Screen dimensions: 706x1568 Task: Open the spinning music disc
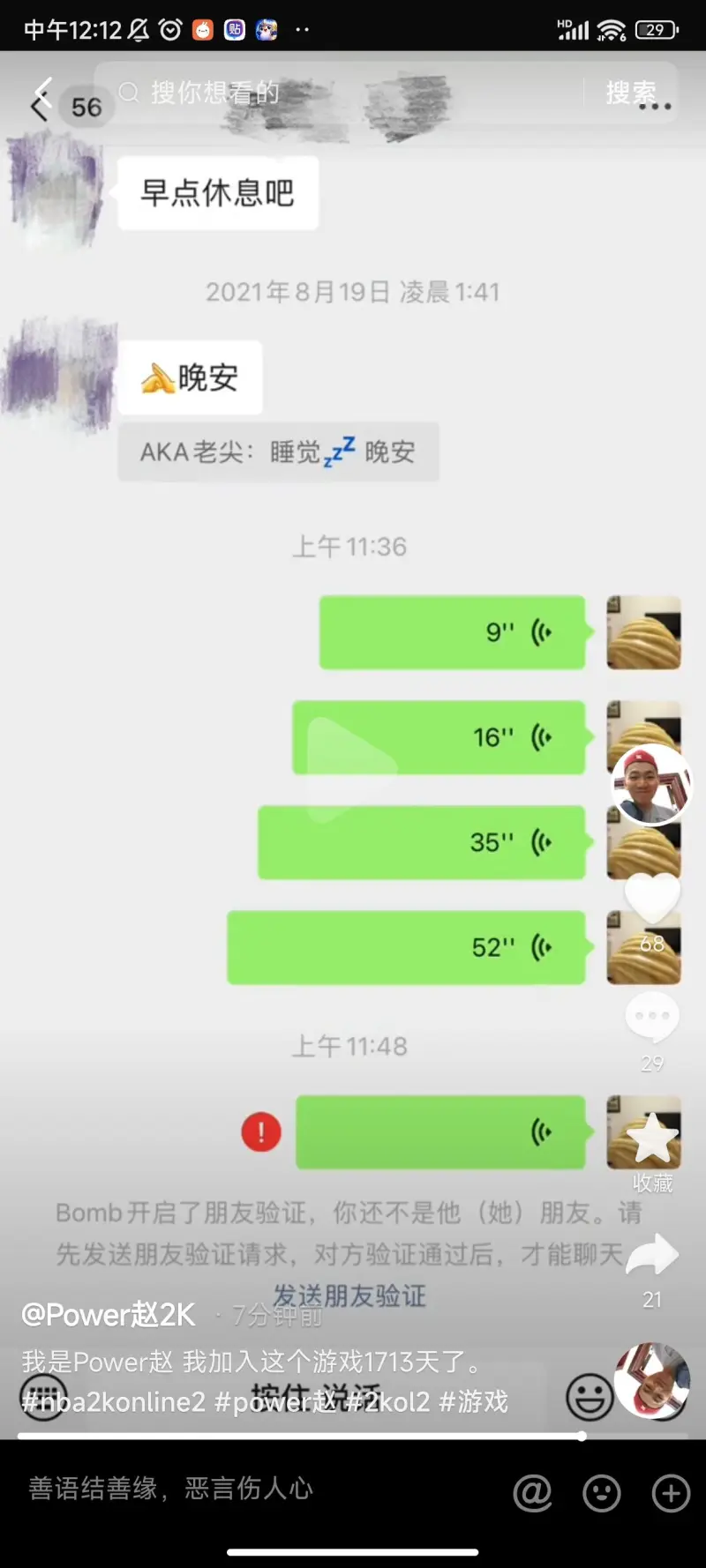point(652,1381)
